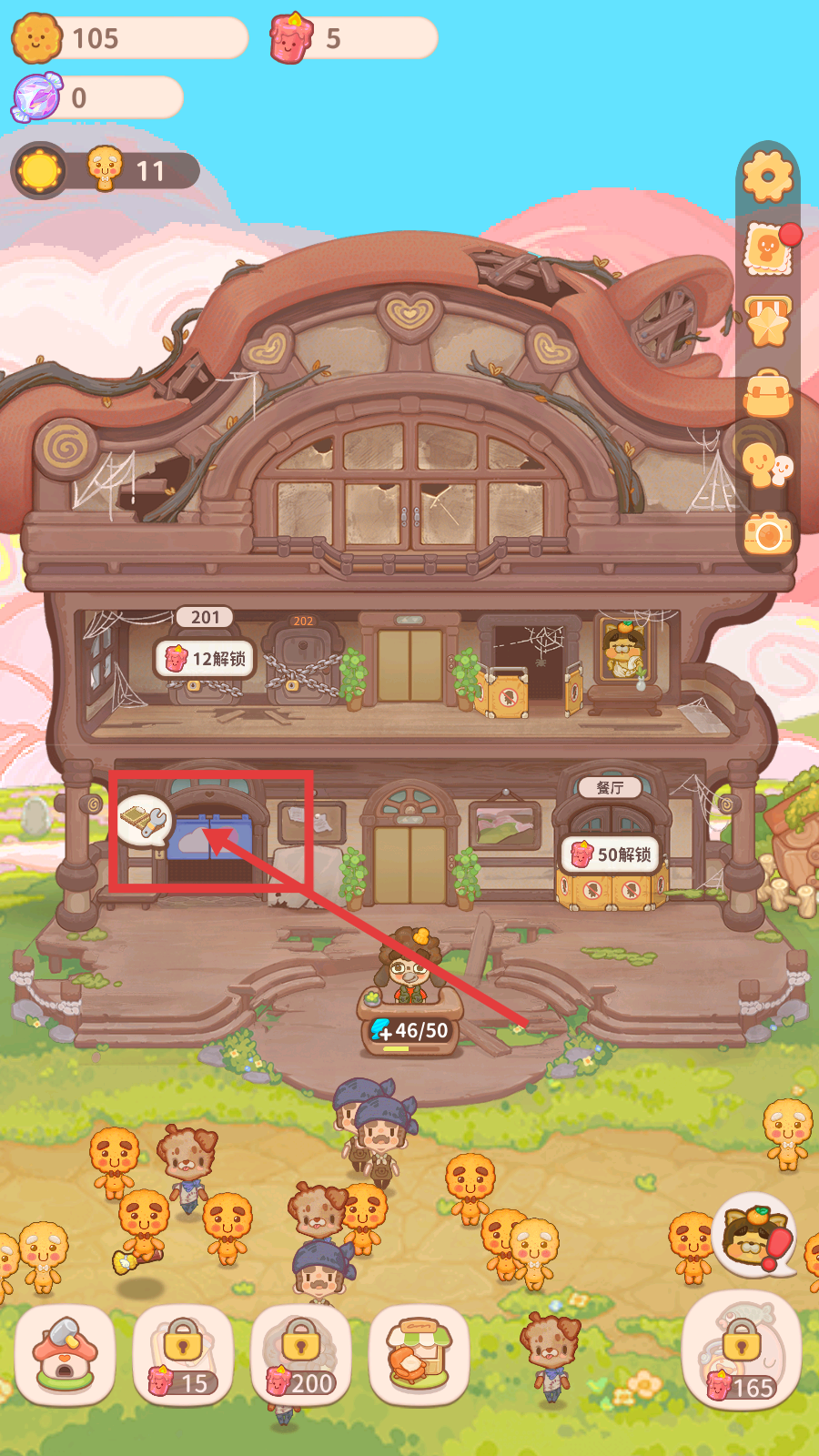Tap the receptionist energy 46/50 desk

point(409,1029)
